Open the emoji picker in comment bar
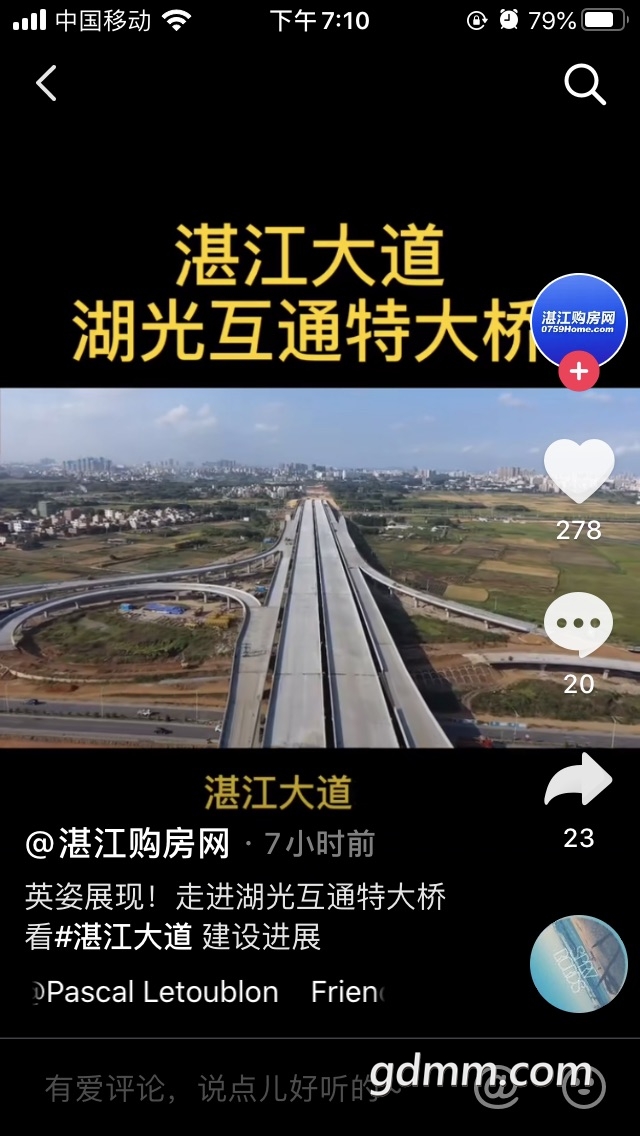The image size is (640, 1136). pyautogui.click(x=584, y=1087)
